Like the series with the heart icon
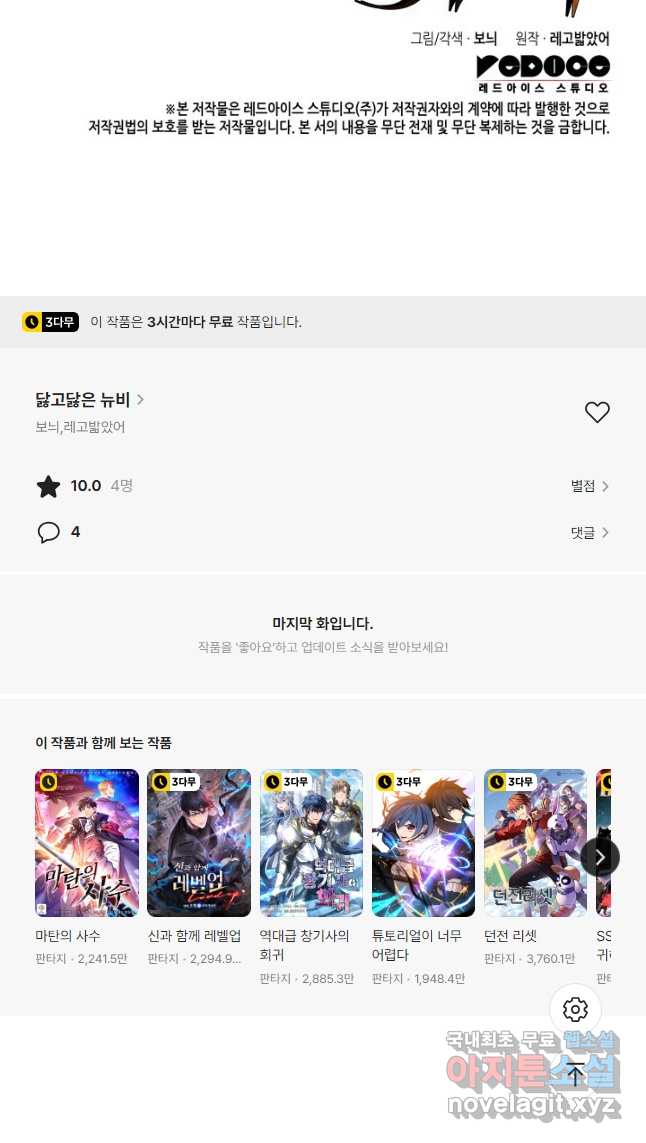 (597, 412)
